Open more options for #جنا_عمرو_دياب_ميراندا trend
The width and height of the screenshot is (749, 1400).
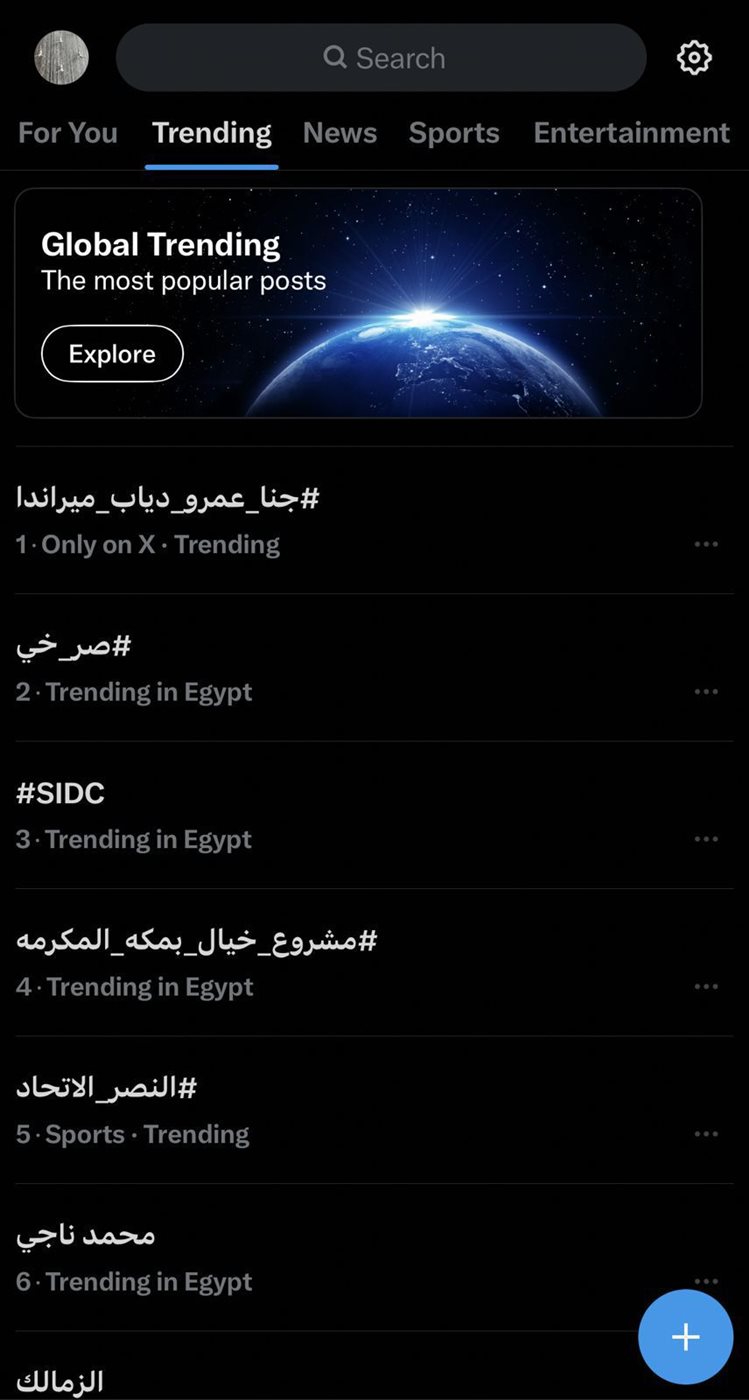pyautogui.click(x=707, y=544)
